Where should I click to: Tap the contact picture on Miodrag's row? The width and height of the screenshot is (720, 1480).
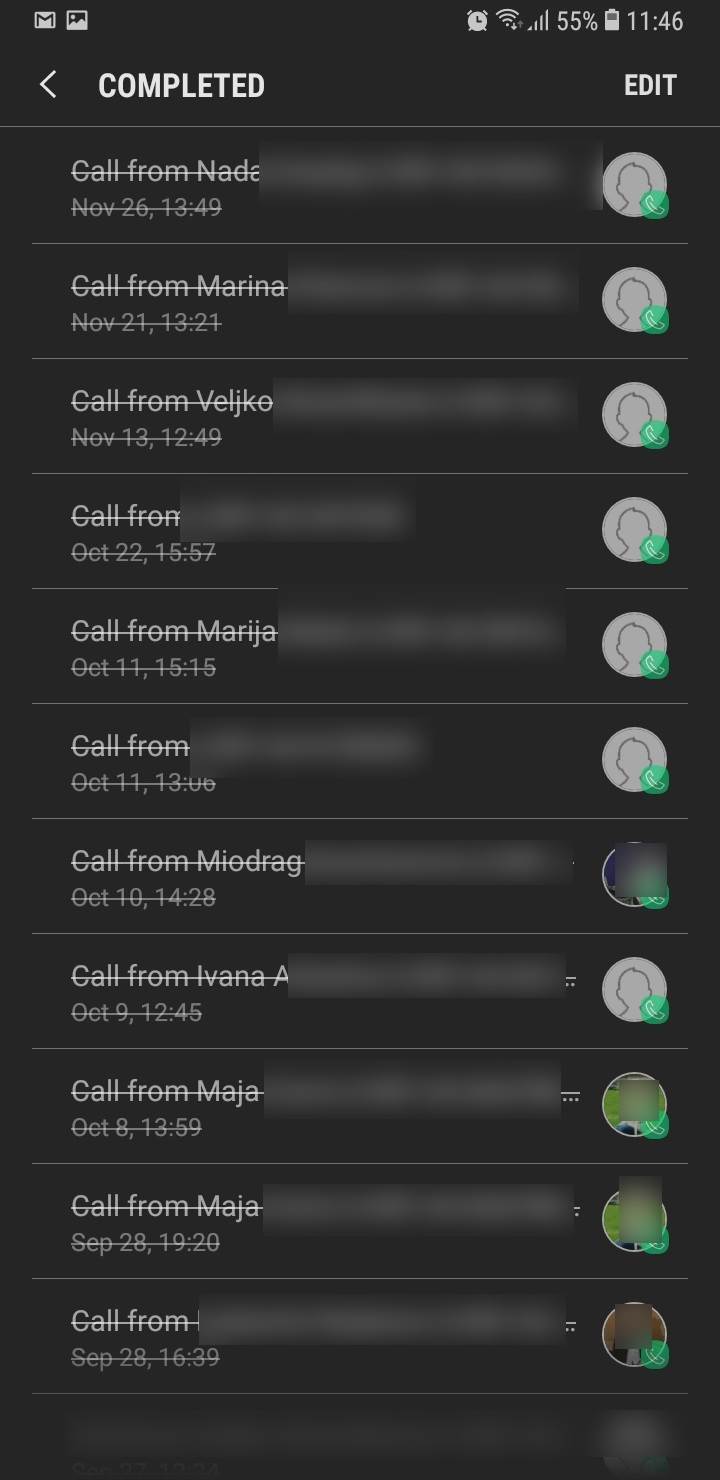pos(635,875)
